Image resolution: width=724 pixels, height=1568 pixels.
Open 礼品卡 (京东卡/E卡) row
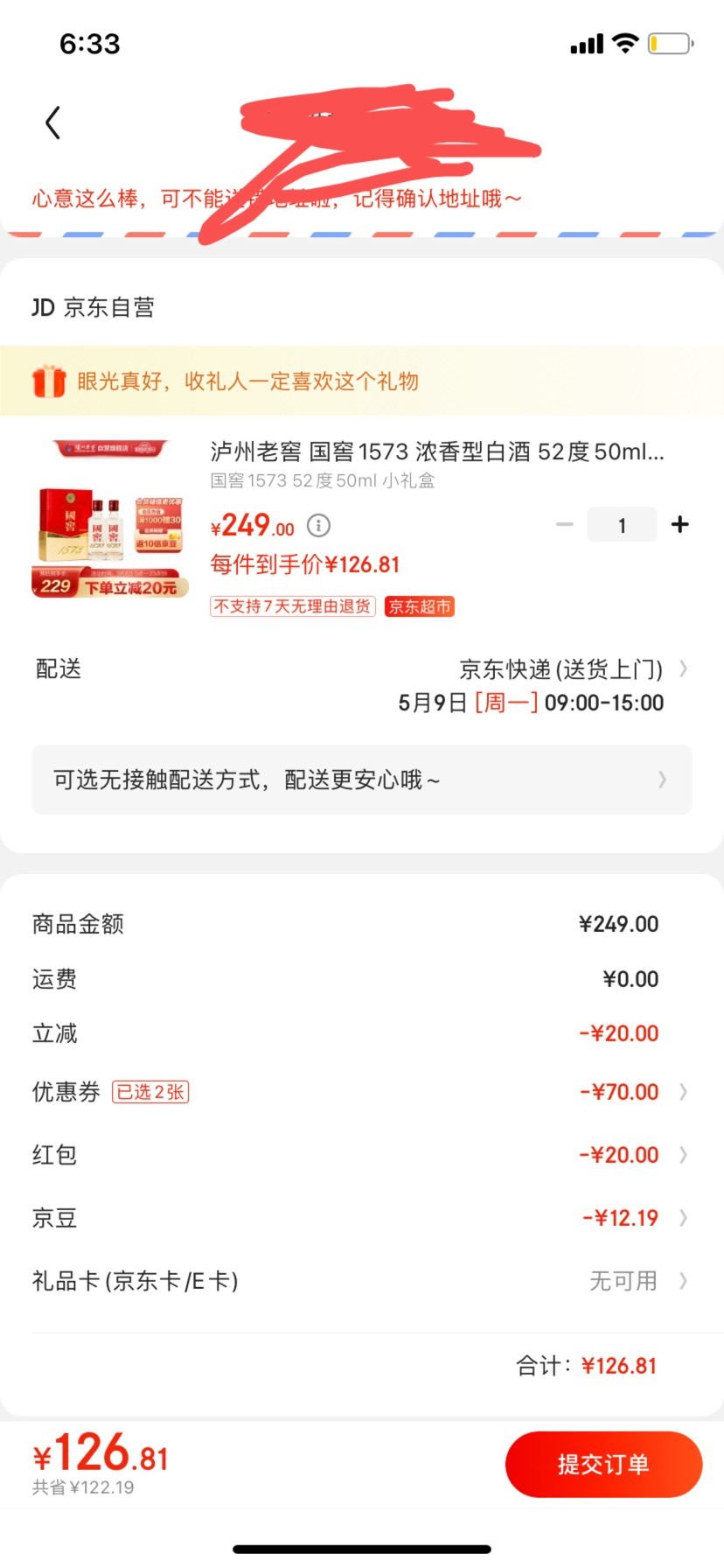coord(361,1281)
